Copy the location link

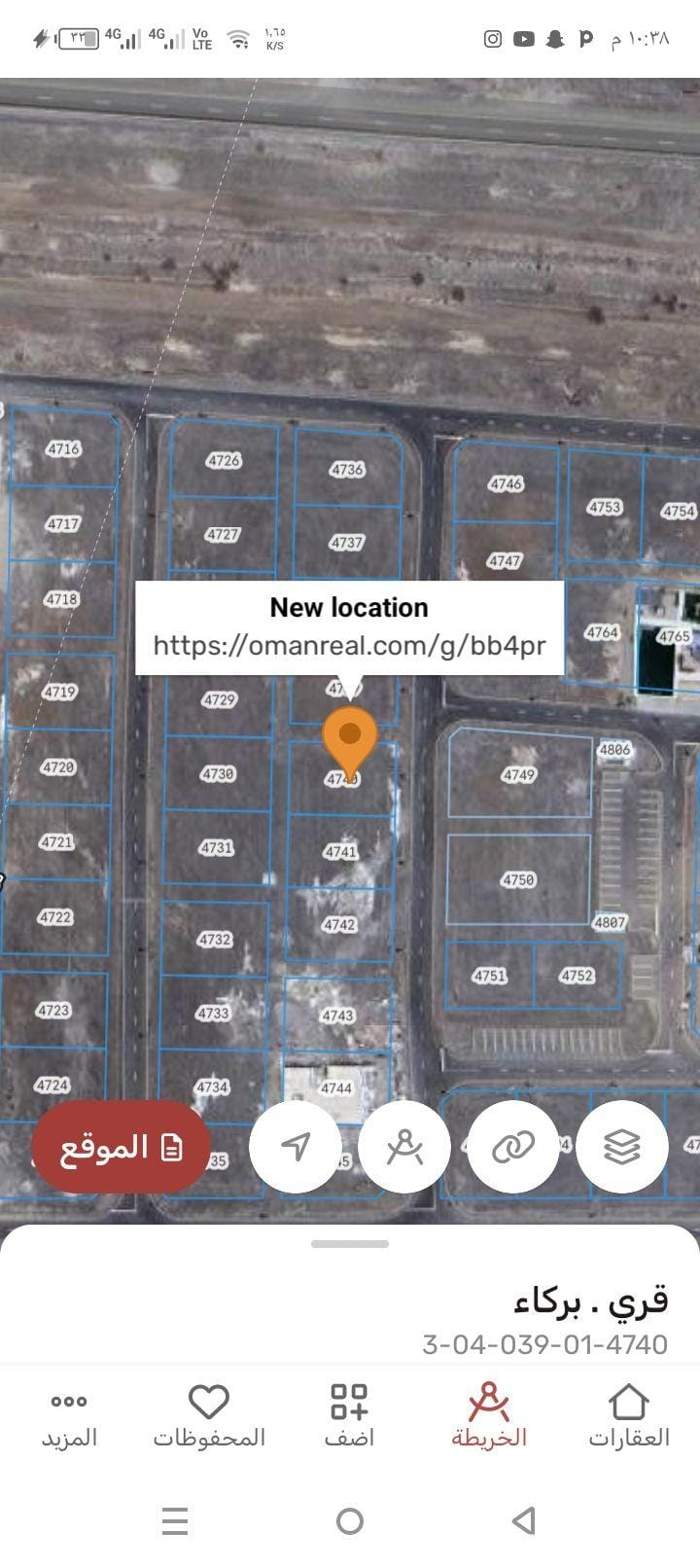(x=513, y=1147)
